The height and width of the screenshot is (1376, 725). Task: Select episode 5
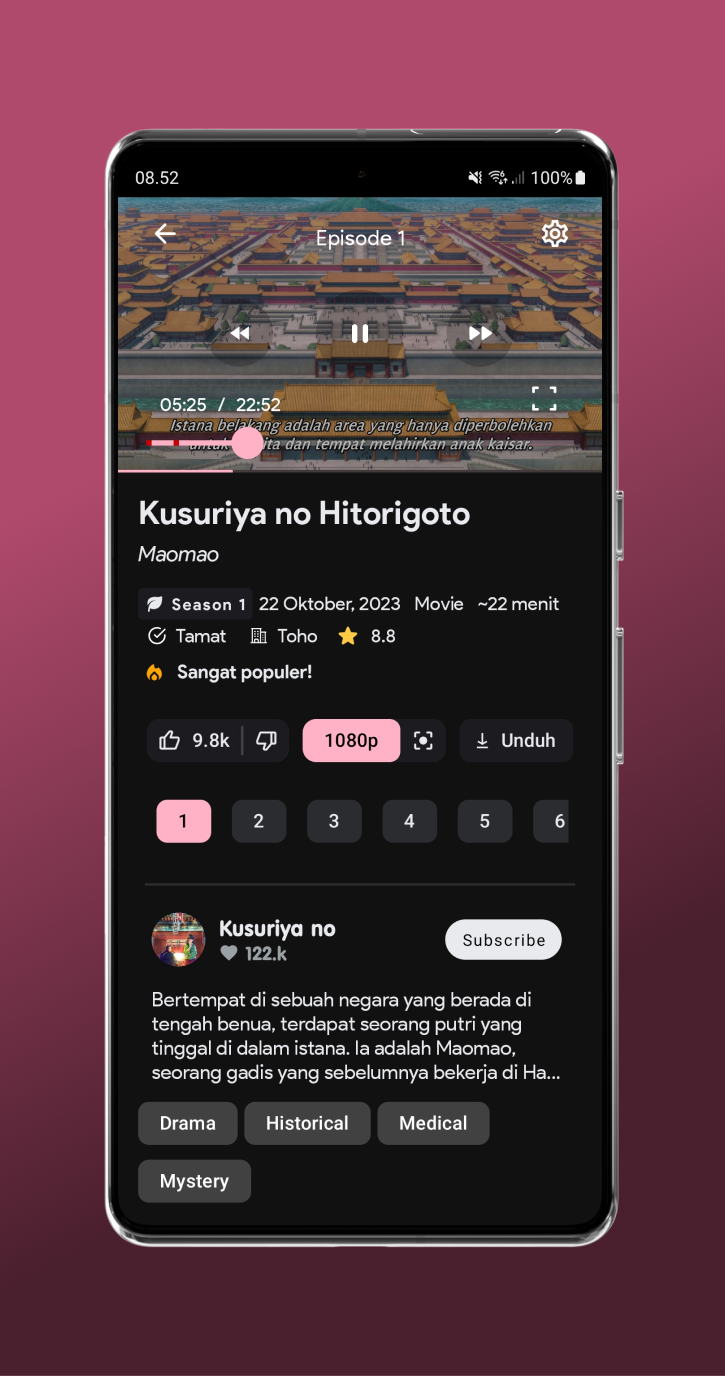click(x=485, y=821)
